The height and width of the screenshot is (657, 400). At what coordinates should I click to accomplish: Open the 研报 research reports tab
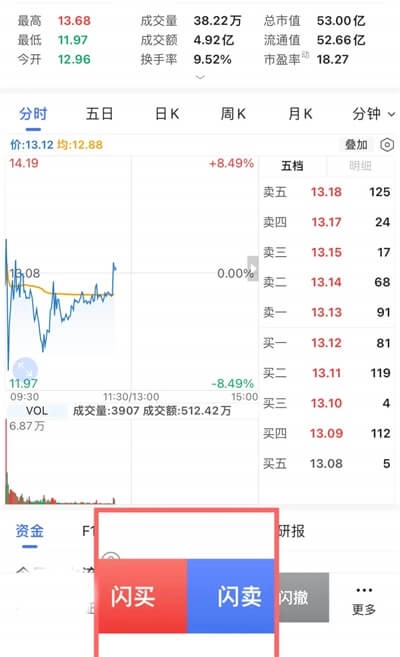click(x=292, y=531)
